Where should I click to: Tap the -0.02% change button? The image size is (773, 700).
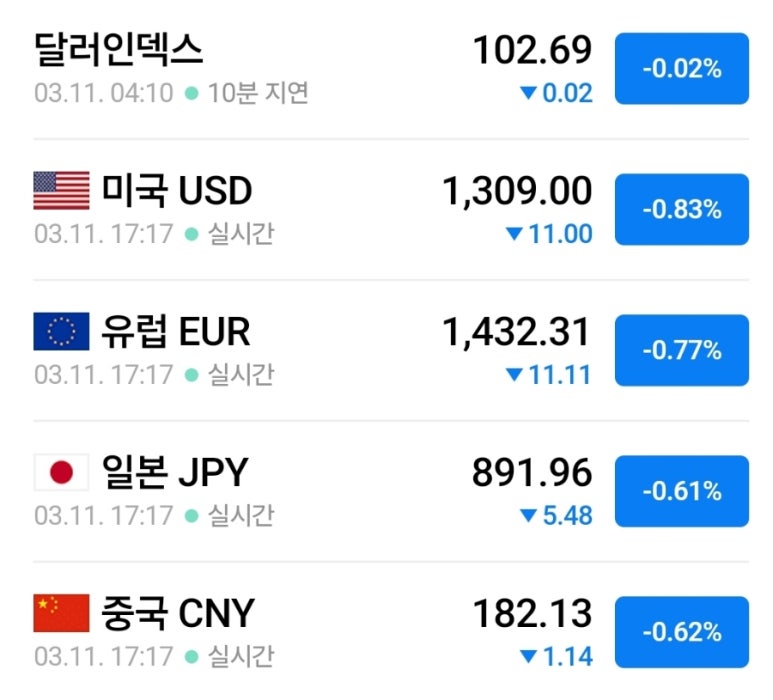point(681,69)
